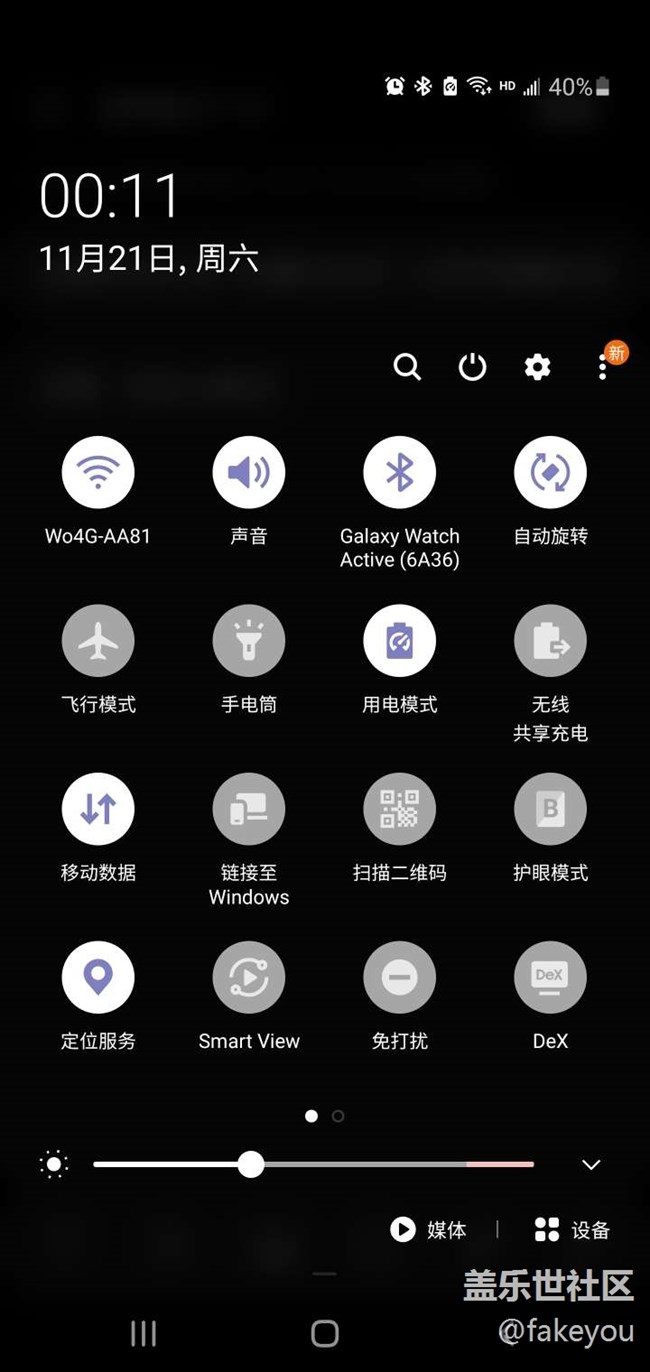This screenshot has height=1372, width=650.
Task: Toggle 自动旋转 auto rotate
Action: (550, 471)
